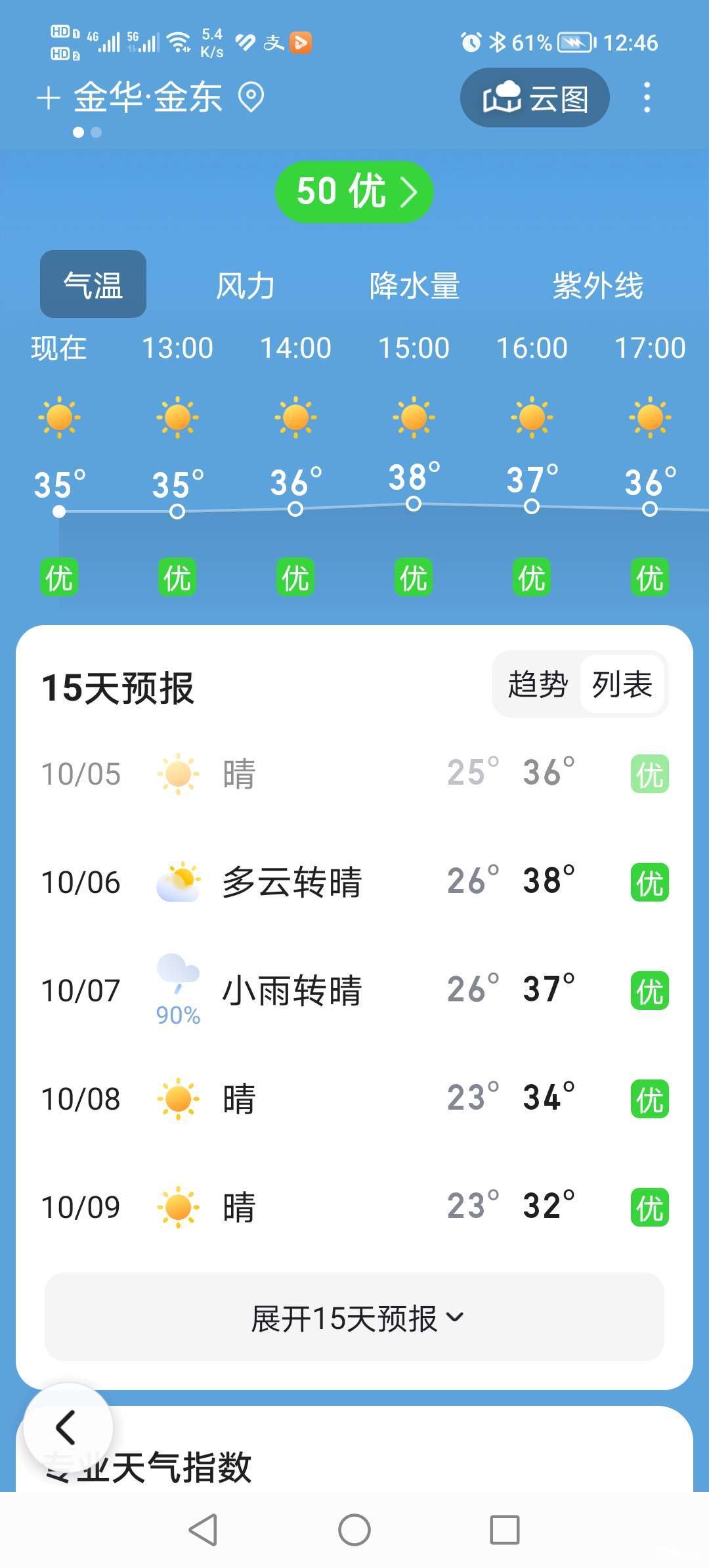709x1568 pixels.
Task: Open the system recent apps view
Action: click(505, 1530)
